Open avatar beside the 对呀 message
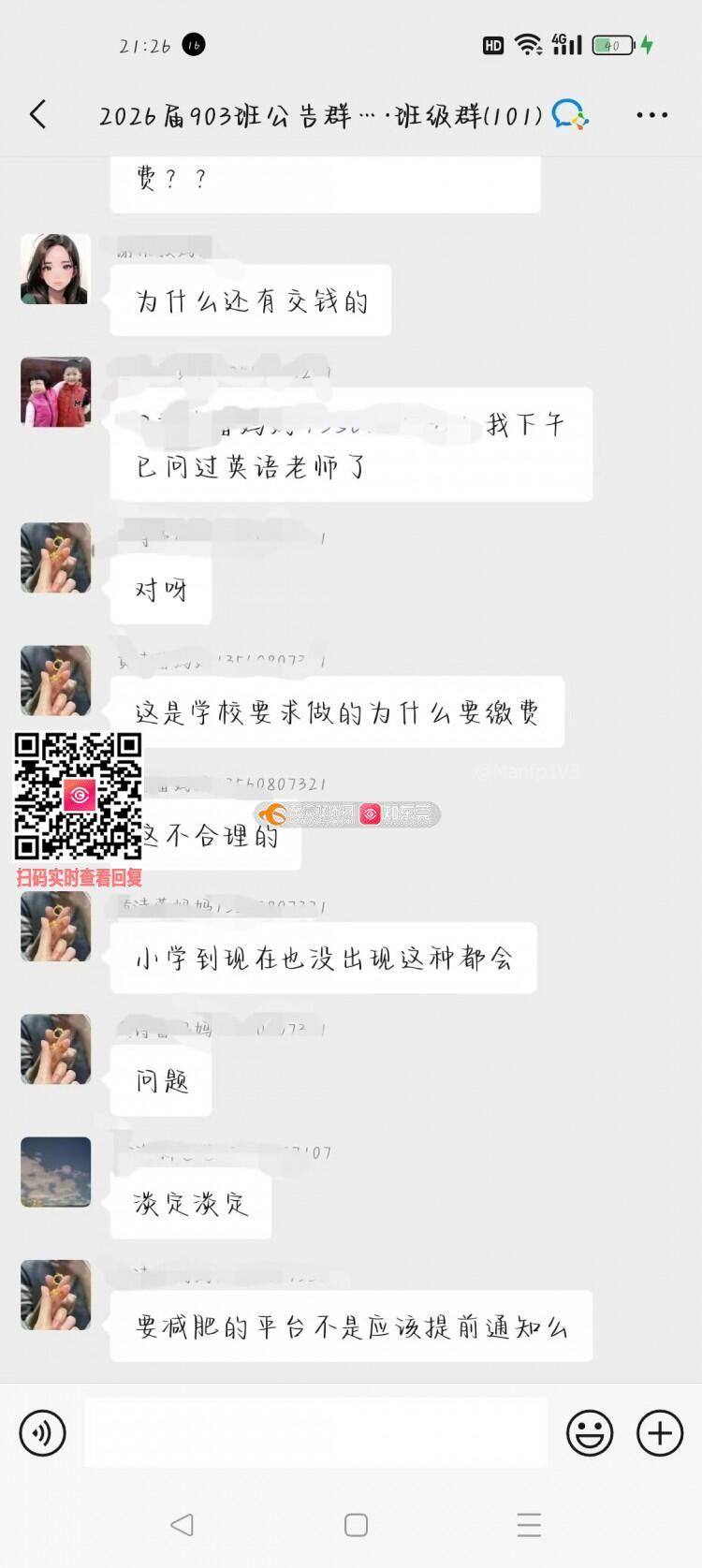Screen dimensions: 702x1568 (x=56, y=558)
